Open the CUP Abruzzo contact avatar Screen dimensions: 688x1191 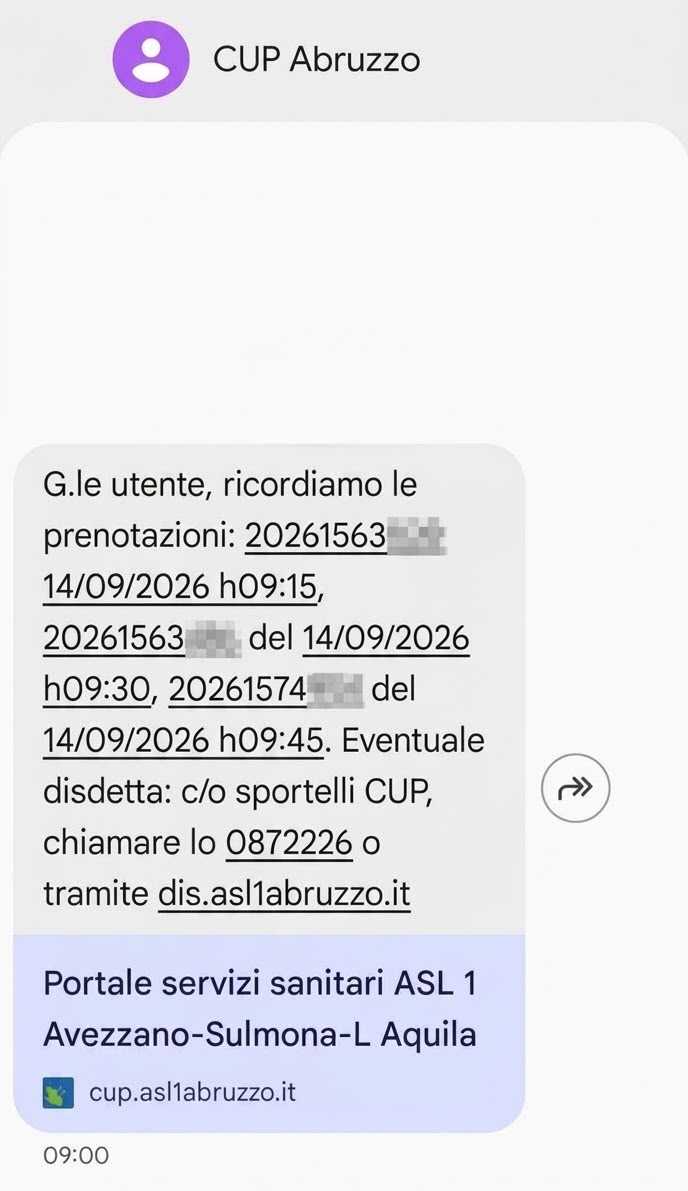pos(150,59)
